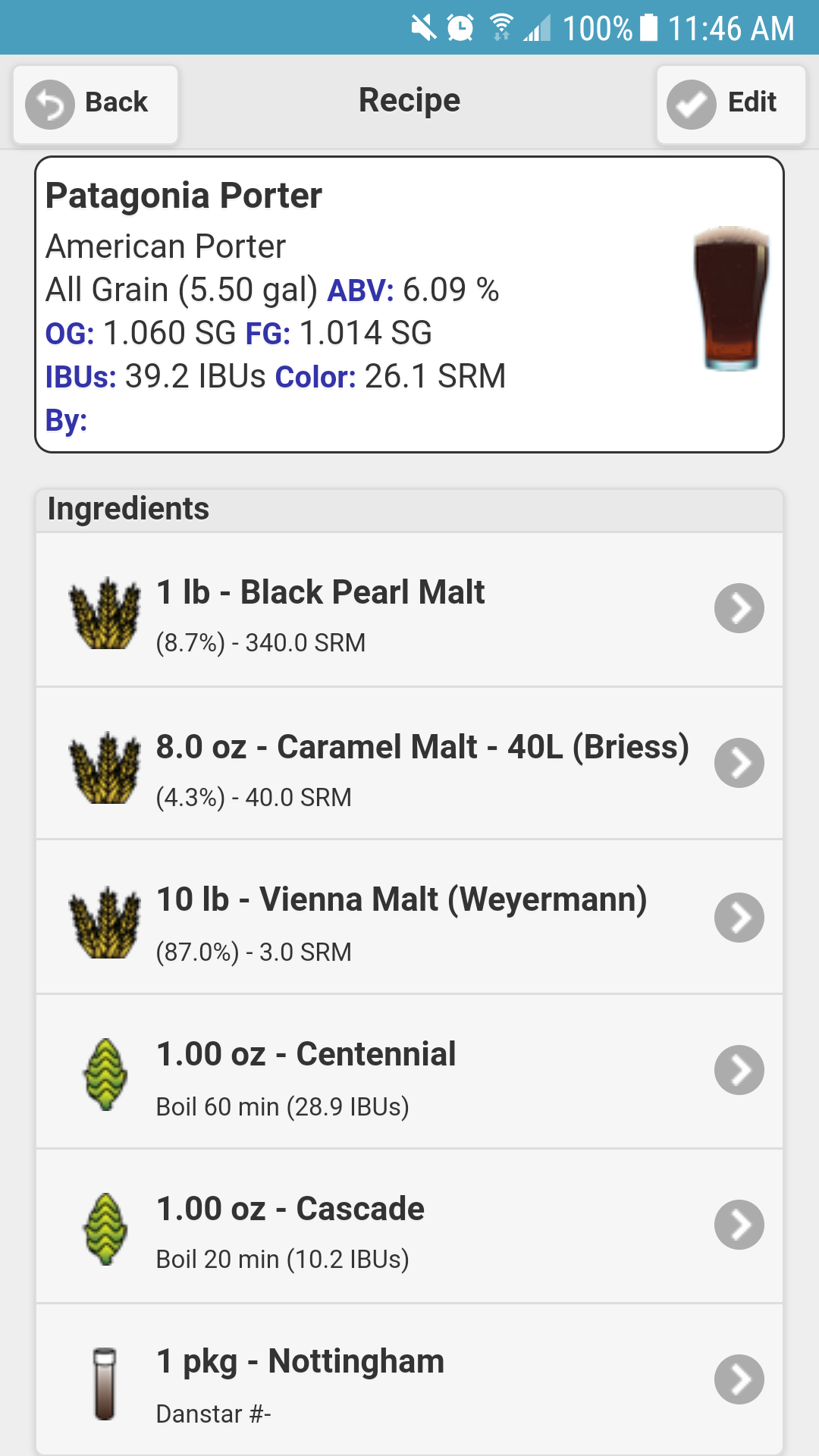Show details for Cascade hops
This screenshot has height=1456, width=819.
click(409, 1226)
